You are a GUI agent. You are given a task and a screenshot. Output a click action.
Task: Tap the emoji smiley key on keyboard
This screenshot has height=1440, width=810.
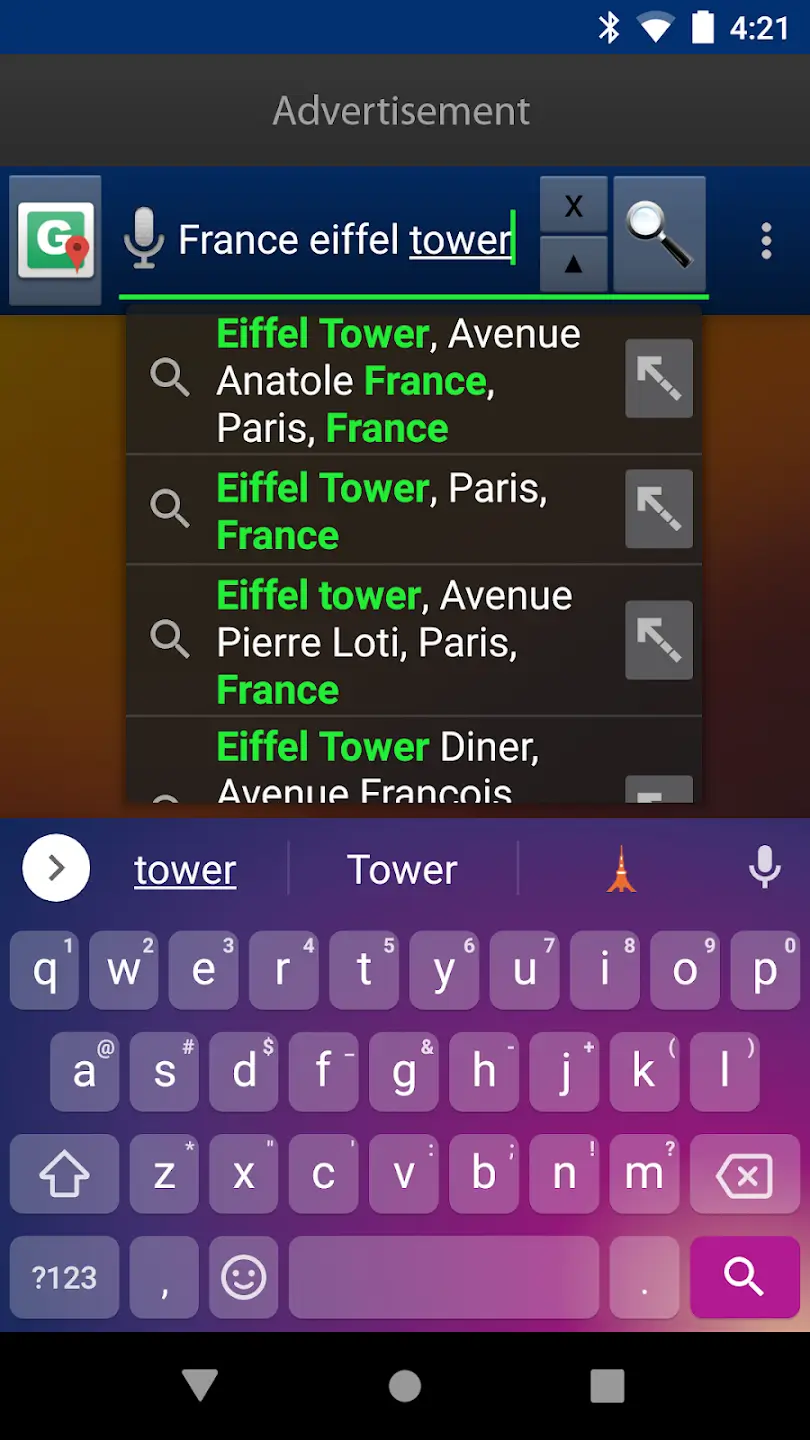[243, 1277]
